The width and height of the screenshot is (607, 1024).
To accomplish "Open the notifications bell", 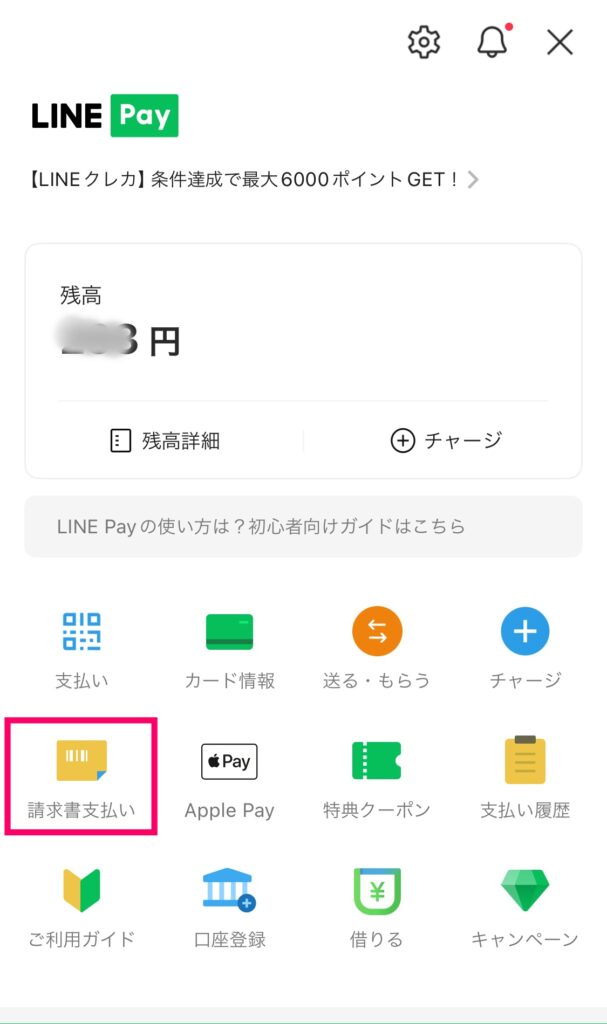I will (x=493, y=41).
